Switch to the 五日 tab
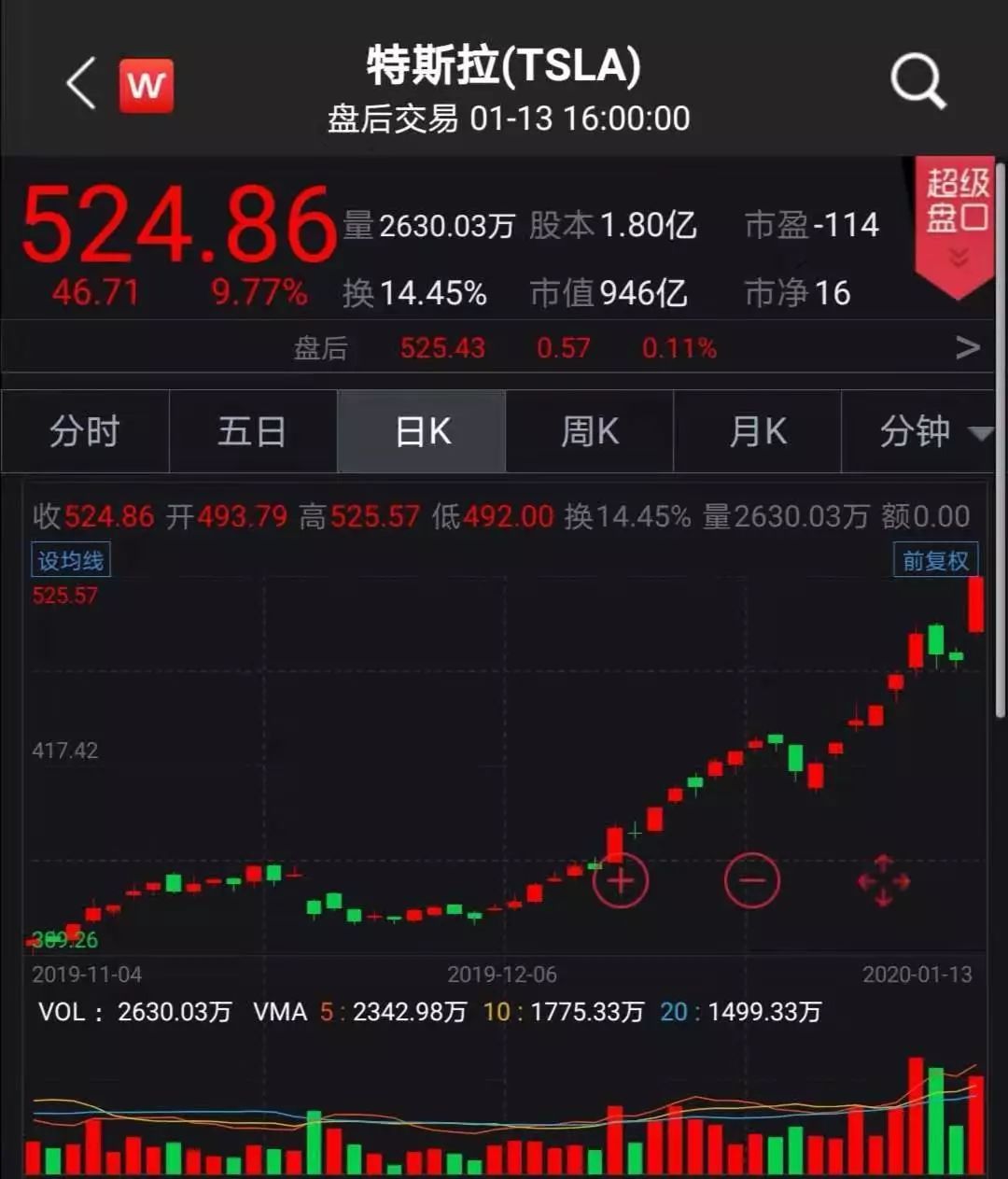Viewport: 1008px width, 1179px height. 252,432
